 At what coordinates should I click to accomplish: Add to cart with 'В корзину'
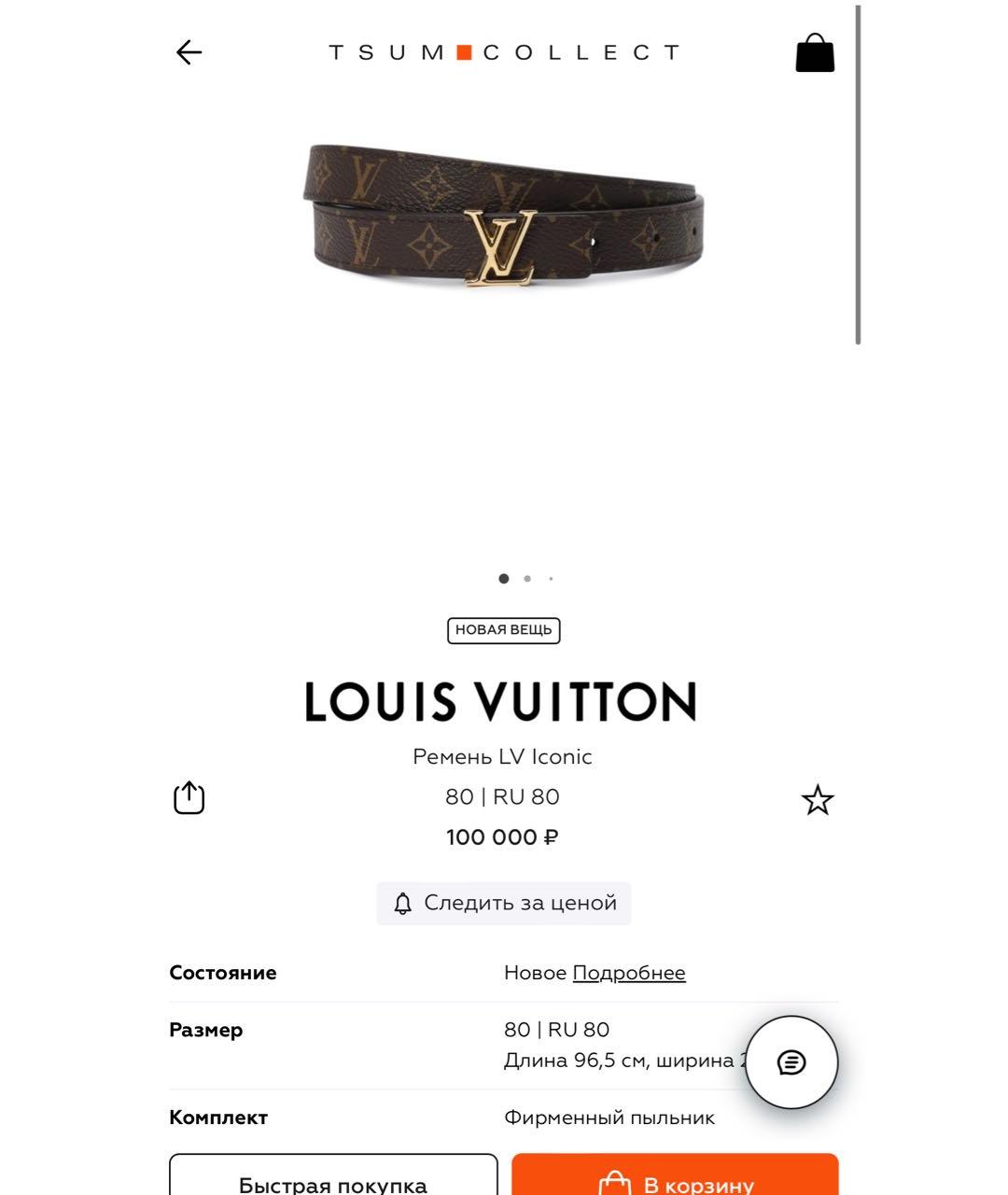coord(675,1178)
